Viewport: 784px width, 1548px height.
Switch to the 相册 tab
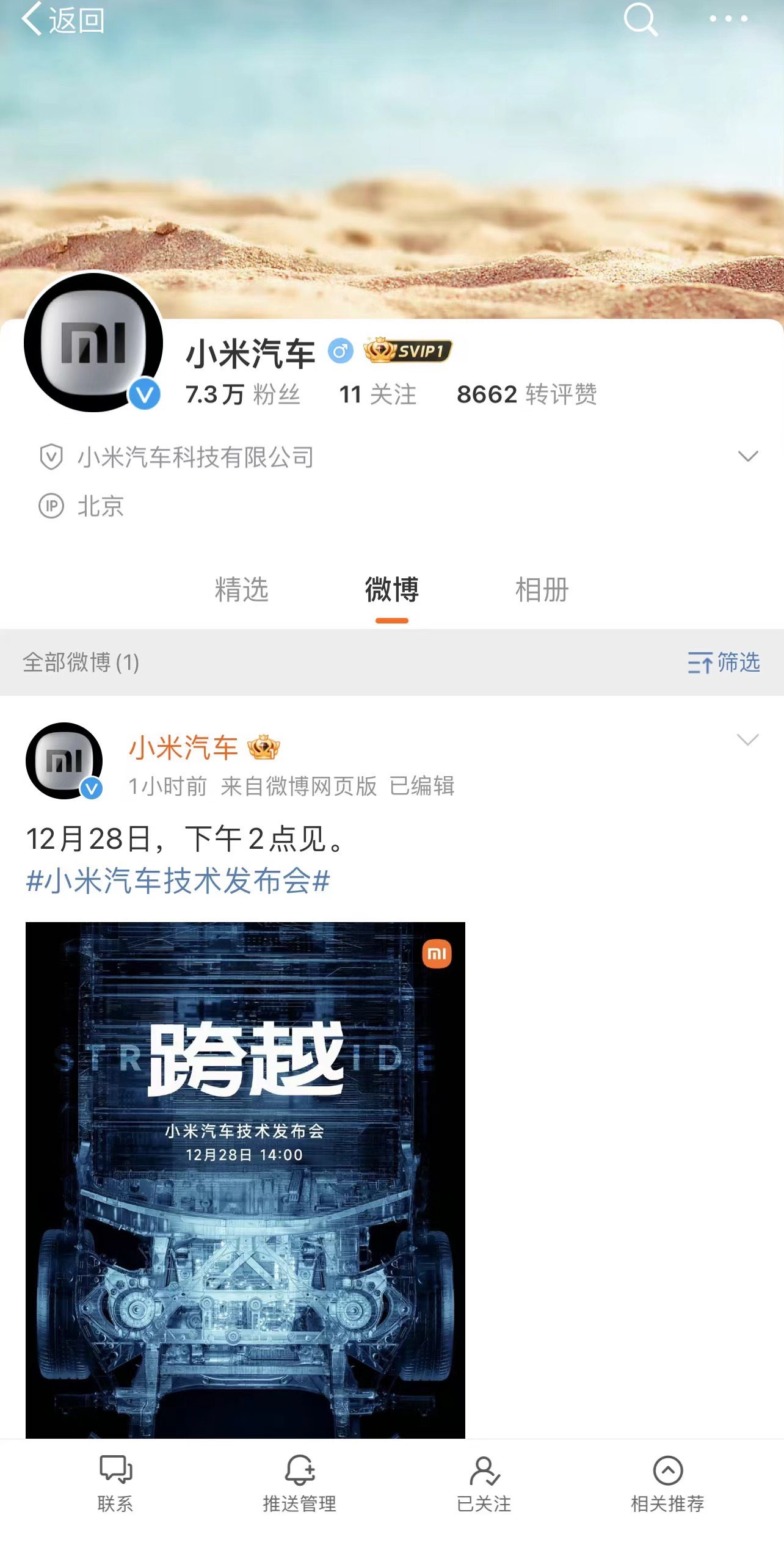click(x=542, y=590)
